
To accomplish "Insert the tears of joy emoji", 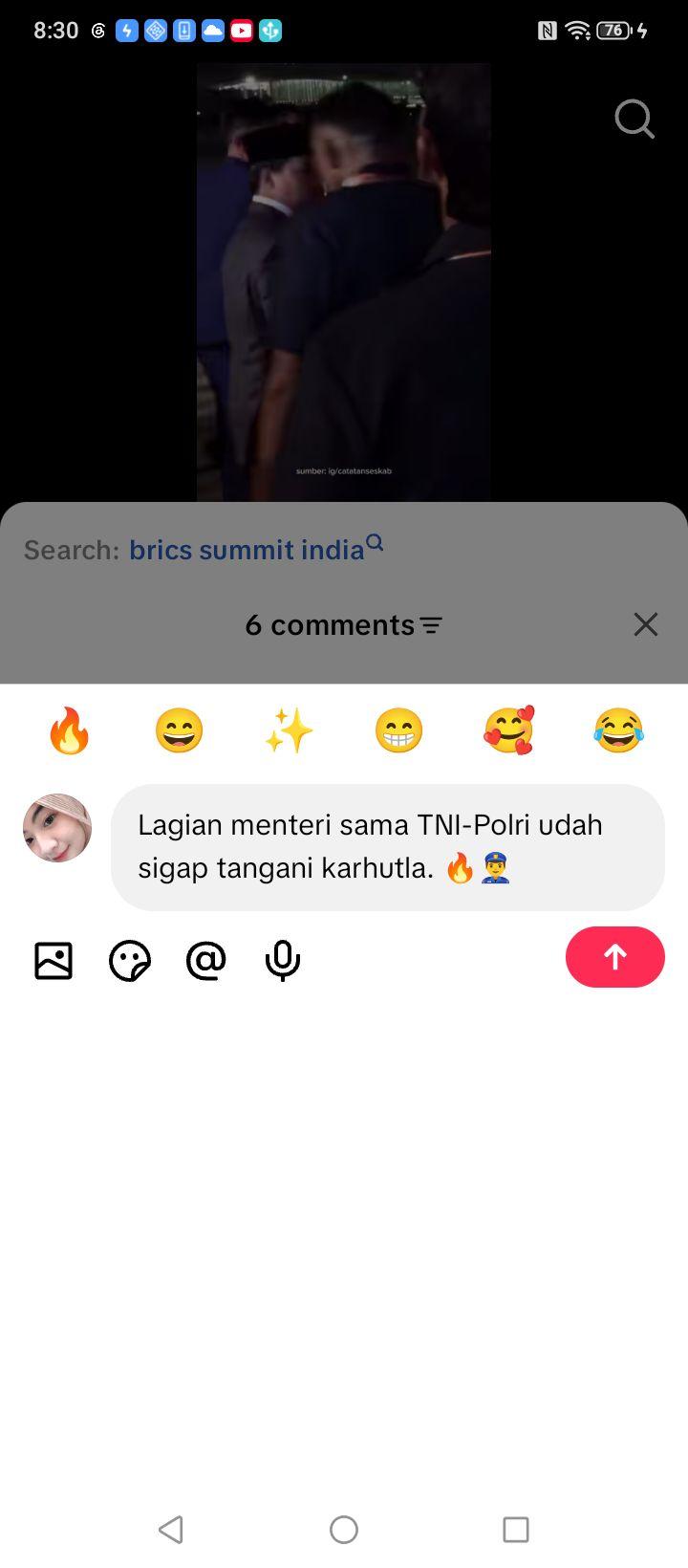I will tap(618, 731).
